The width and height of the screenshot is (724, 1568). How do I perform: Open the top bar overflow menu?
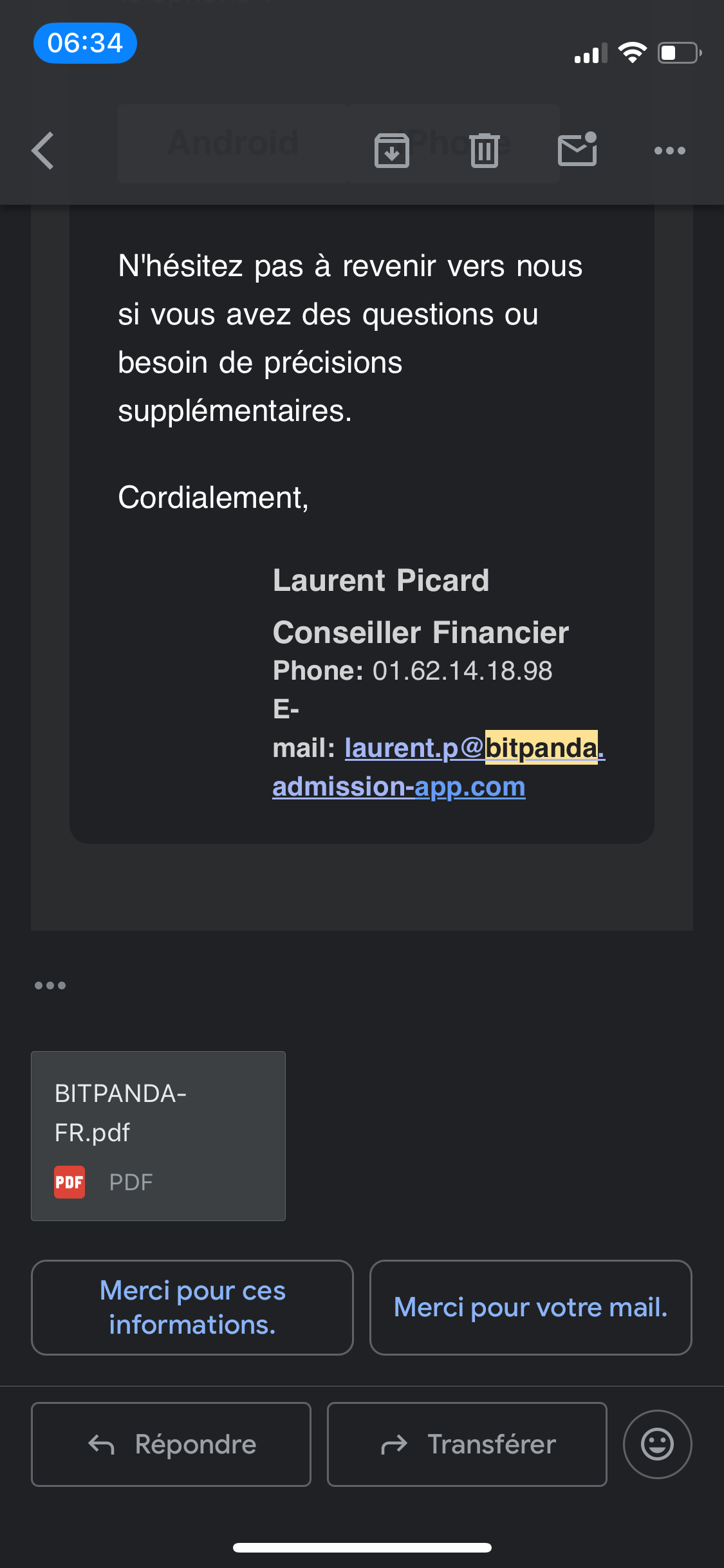tap(669, 151)
